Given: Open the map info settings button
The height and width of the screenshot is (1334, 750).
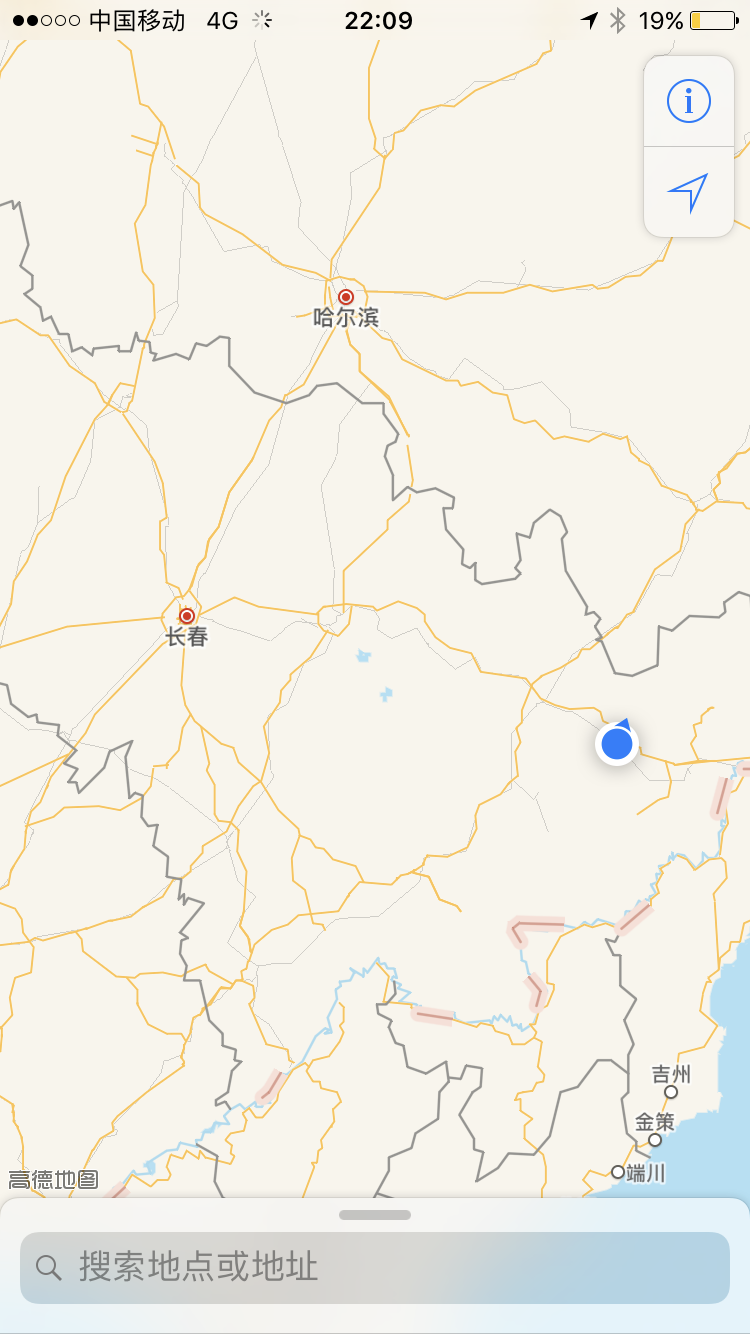Looking at the screenshot, I should click(x=688, y=101).
